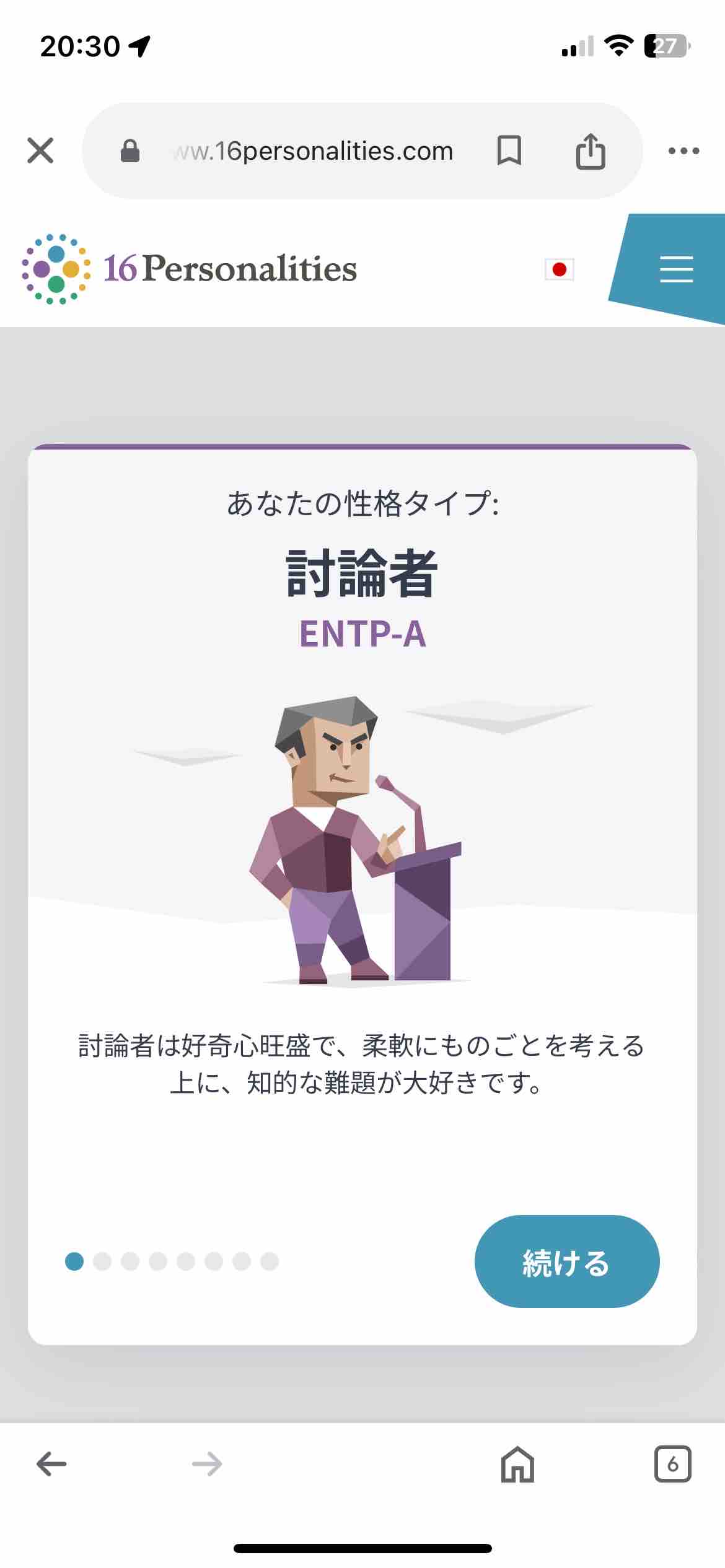
Task: Tap the 16 Personalities logo
Action: (x=186, y=268)
